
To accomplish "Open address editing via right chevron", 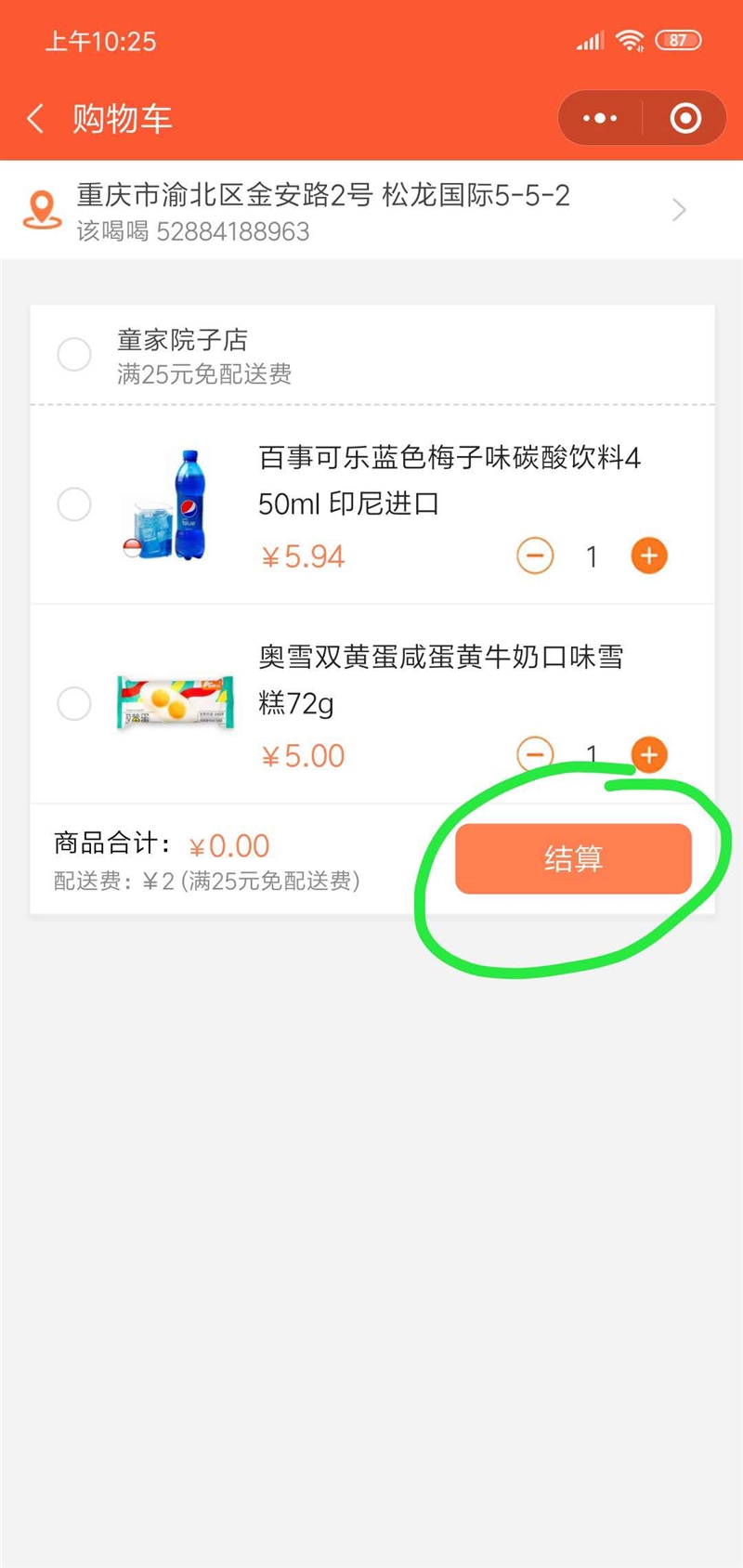I will (x=678, y=209).
